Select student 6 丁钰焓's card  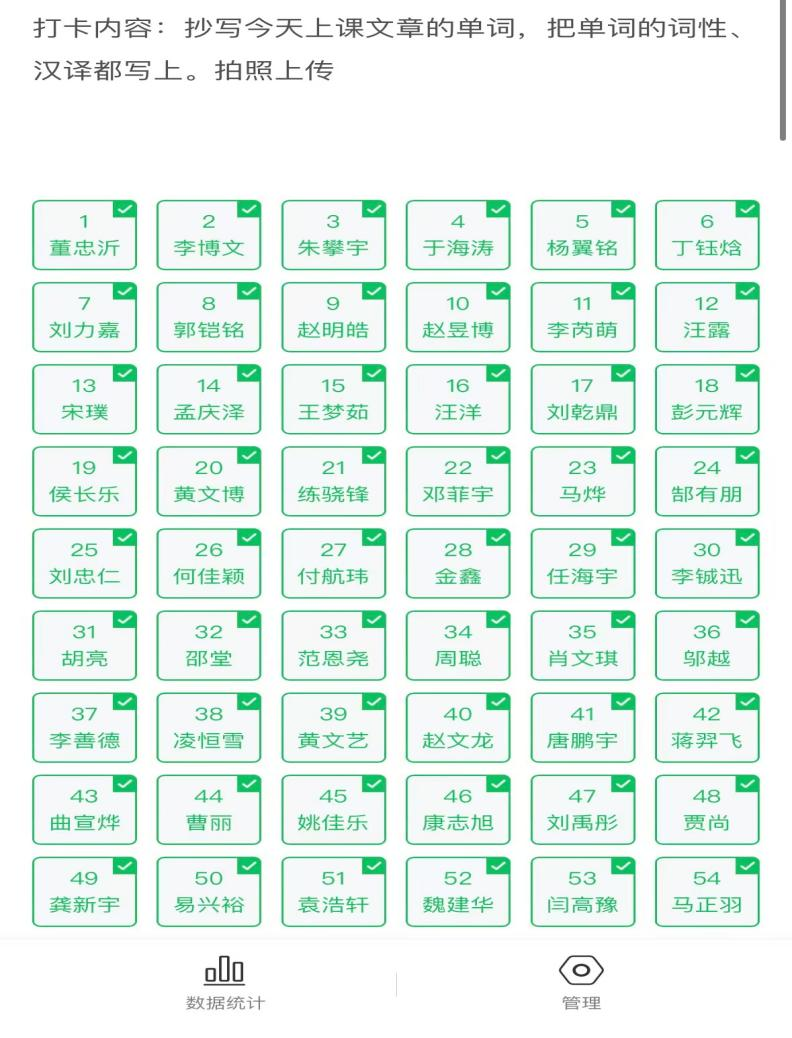(x=707, y=236)
